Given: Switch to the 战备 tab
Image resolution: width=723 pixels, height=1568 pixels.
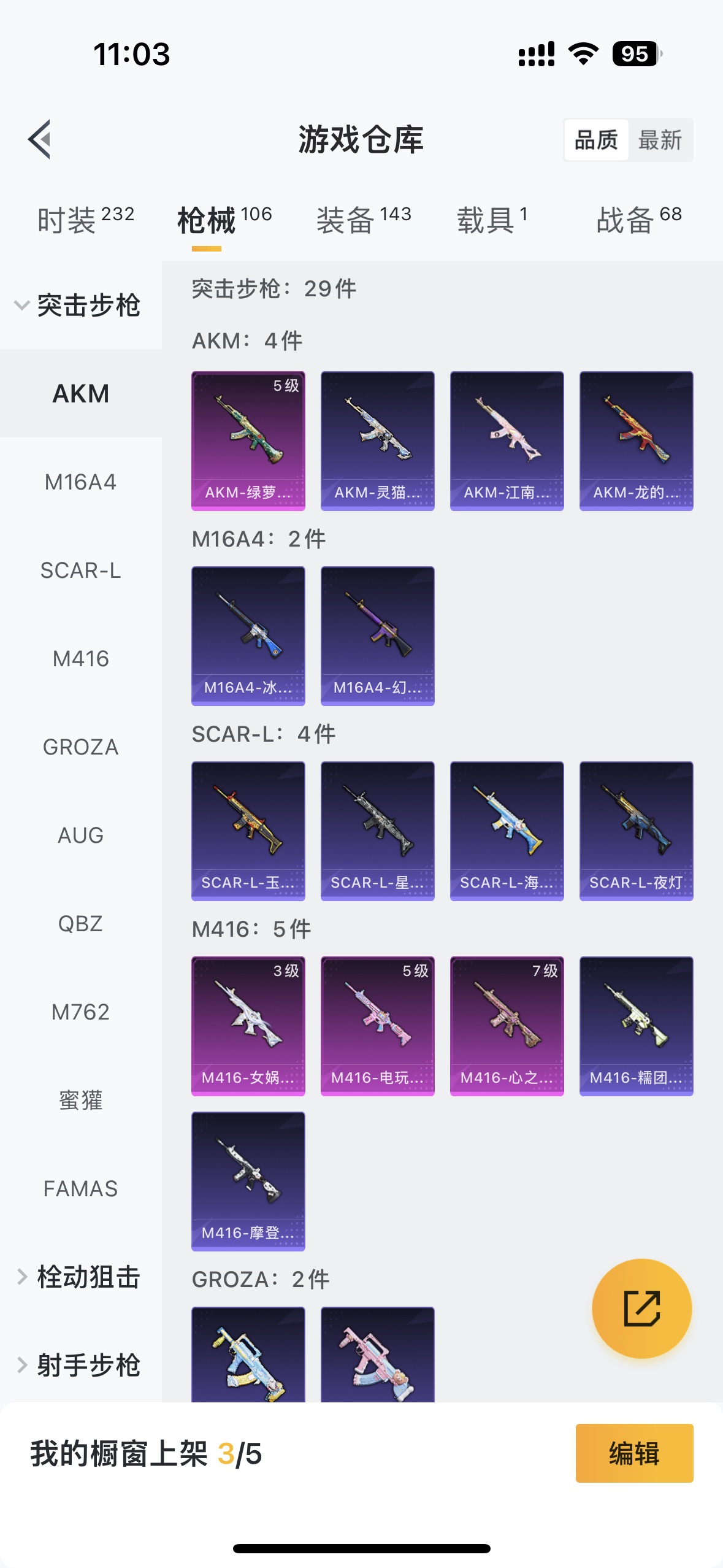Looking at the screenshot, I should (x=638, y=220).
